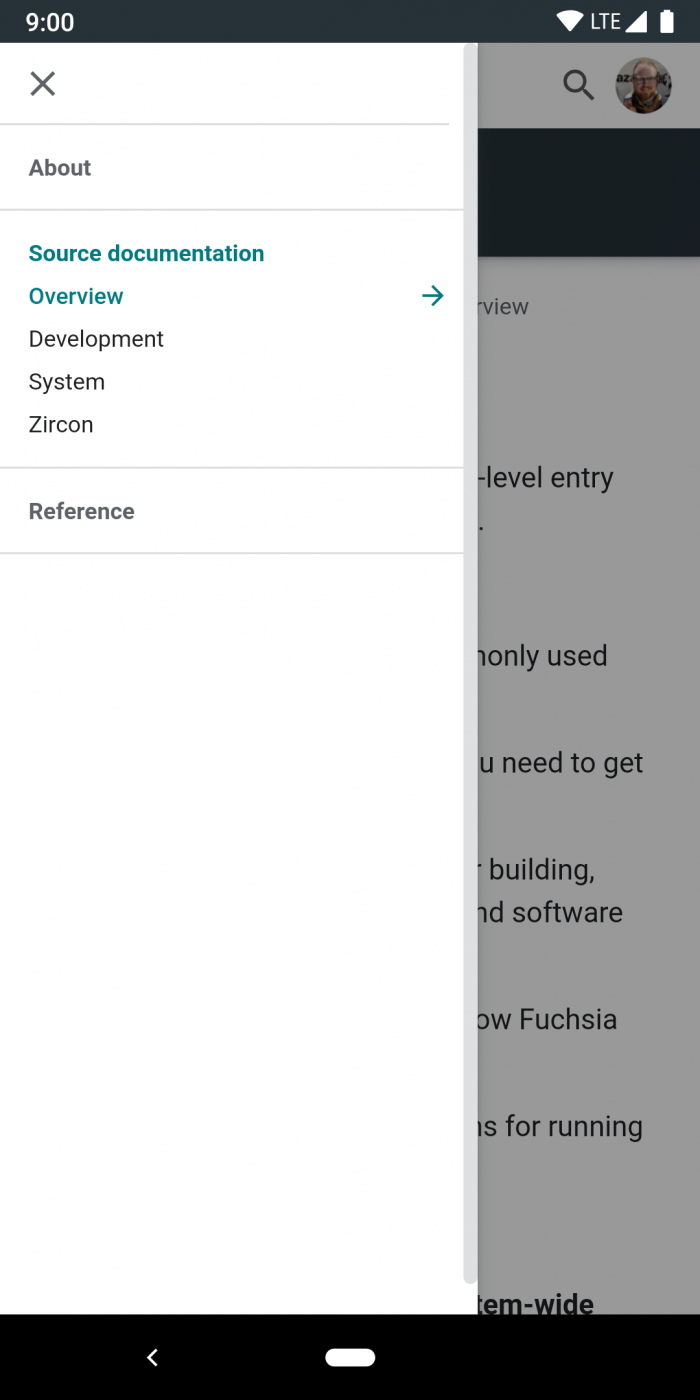
Task: Go back with the system back button
Action: pyautogui.click(x=152, y=1357)
